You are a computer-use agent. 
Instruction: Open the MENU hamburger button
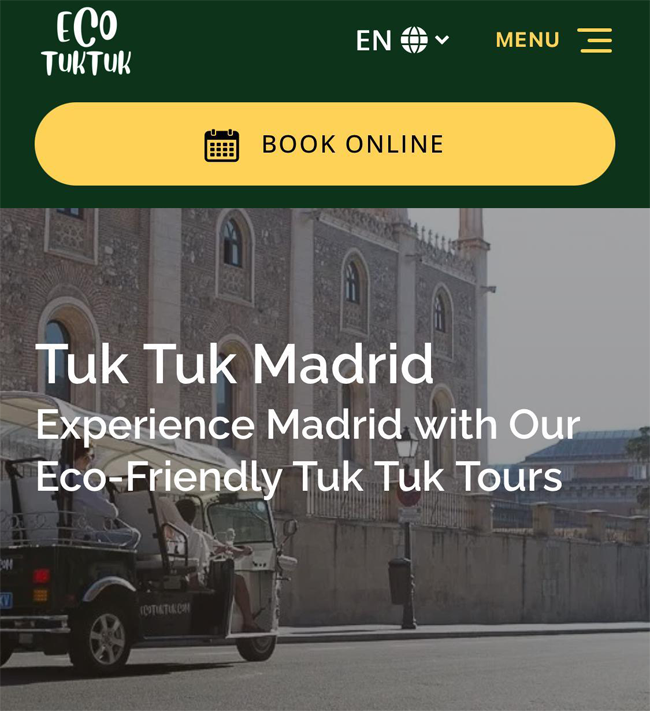click(553, 40)
